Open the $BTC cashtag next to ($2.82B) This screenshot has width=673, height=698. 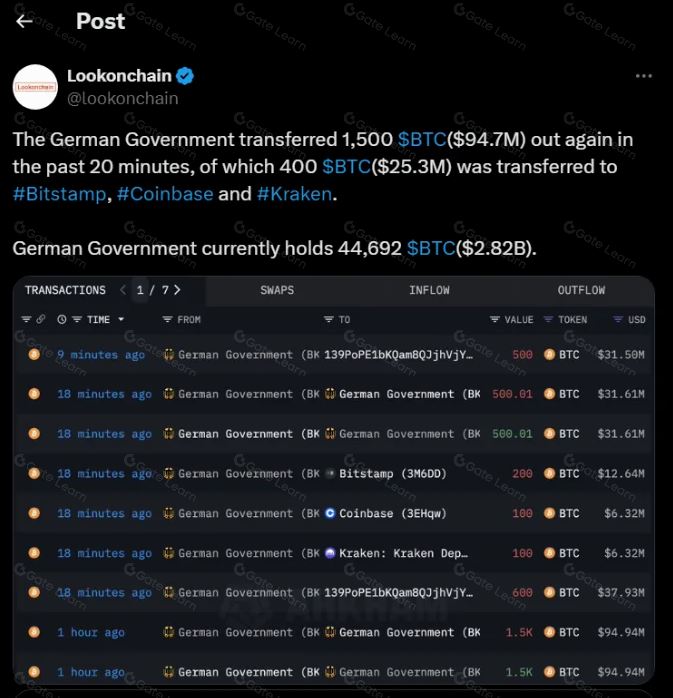coord(431,248)
